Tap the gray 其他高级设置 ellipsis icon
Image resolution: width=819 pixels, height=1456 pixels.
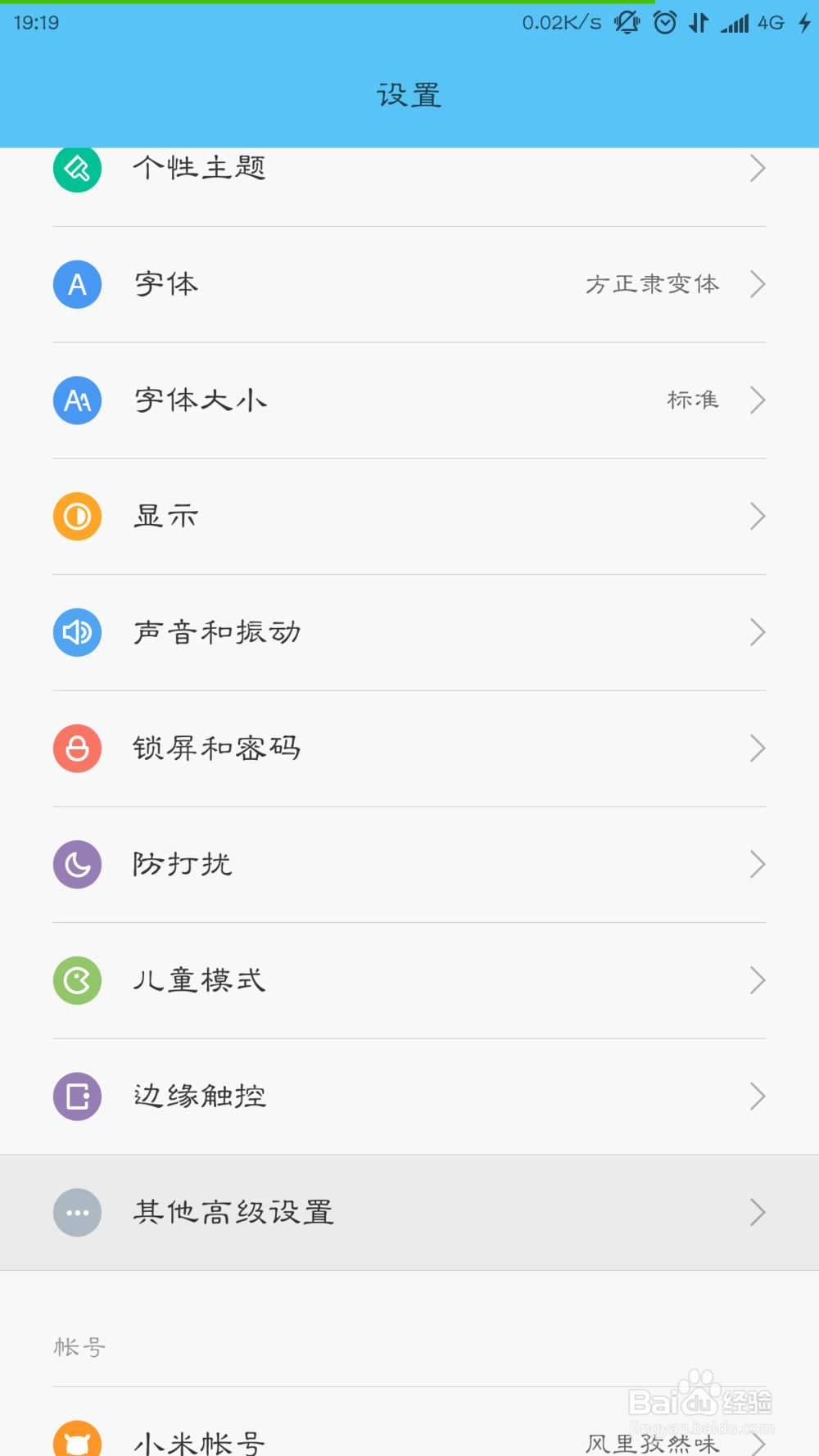(76, 1212)
